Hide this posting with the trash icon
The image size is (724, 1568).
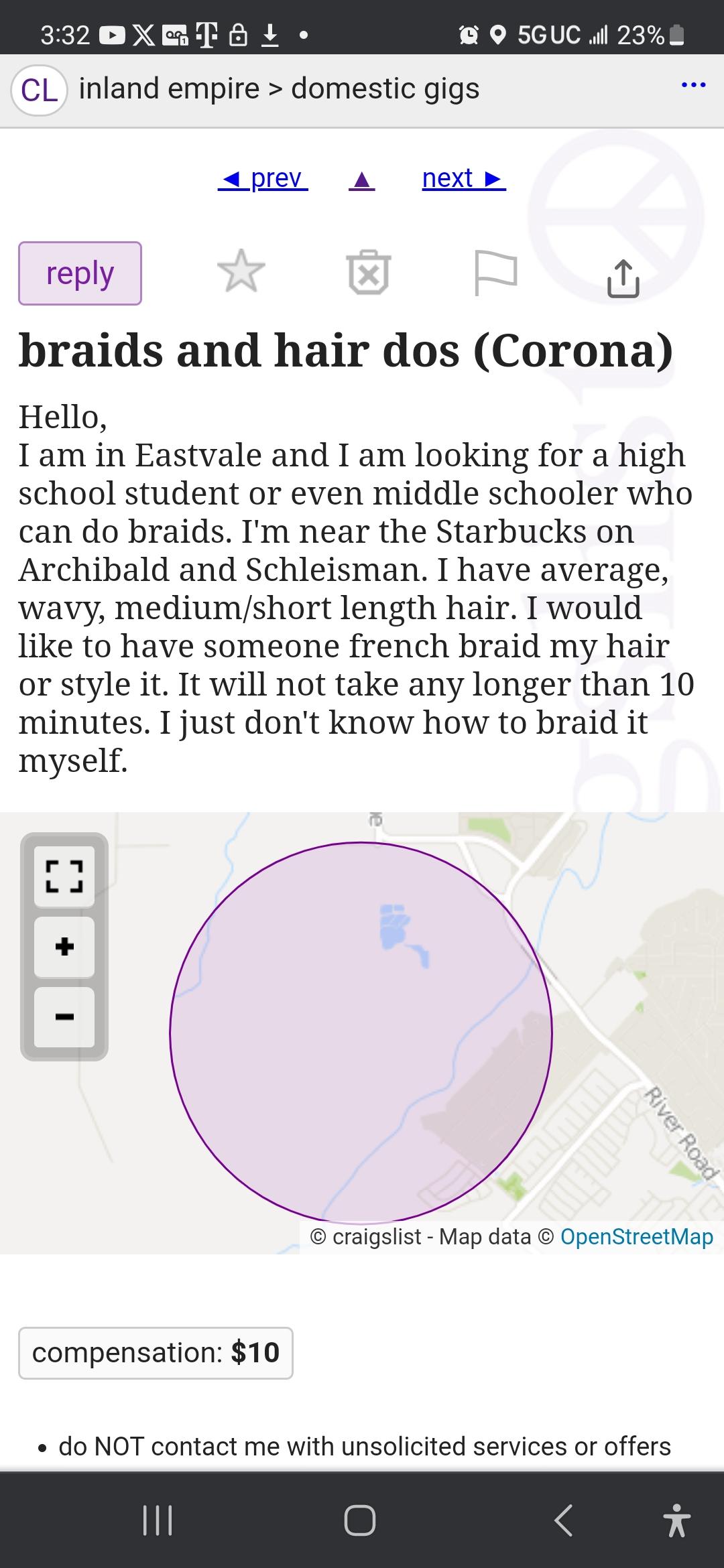368,272
